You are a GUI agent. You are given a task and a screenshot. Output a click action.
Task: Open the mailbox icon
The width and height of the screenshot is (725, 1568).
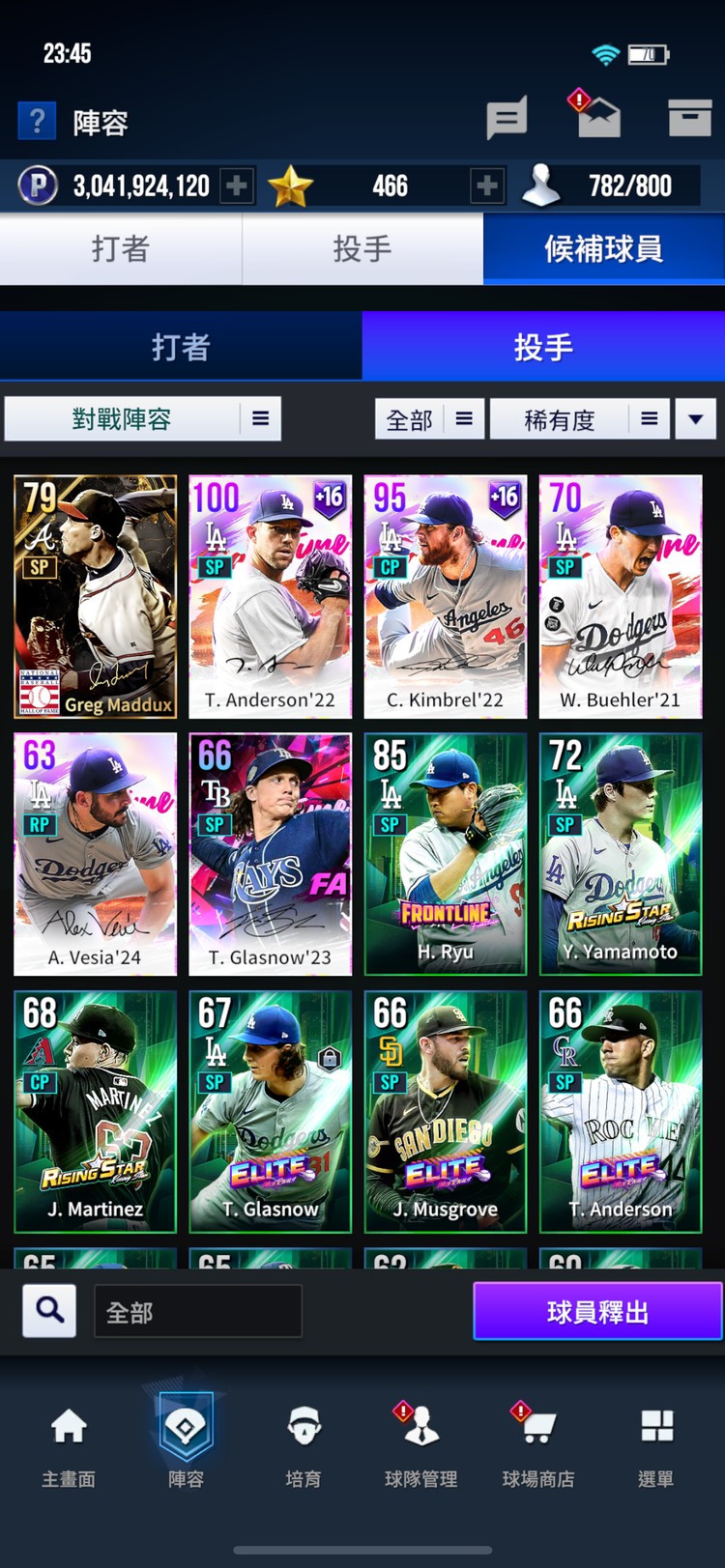point(597,118)
